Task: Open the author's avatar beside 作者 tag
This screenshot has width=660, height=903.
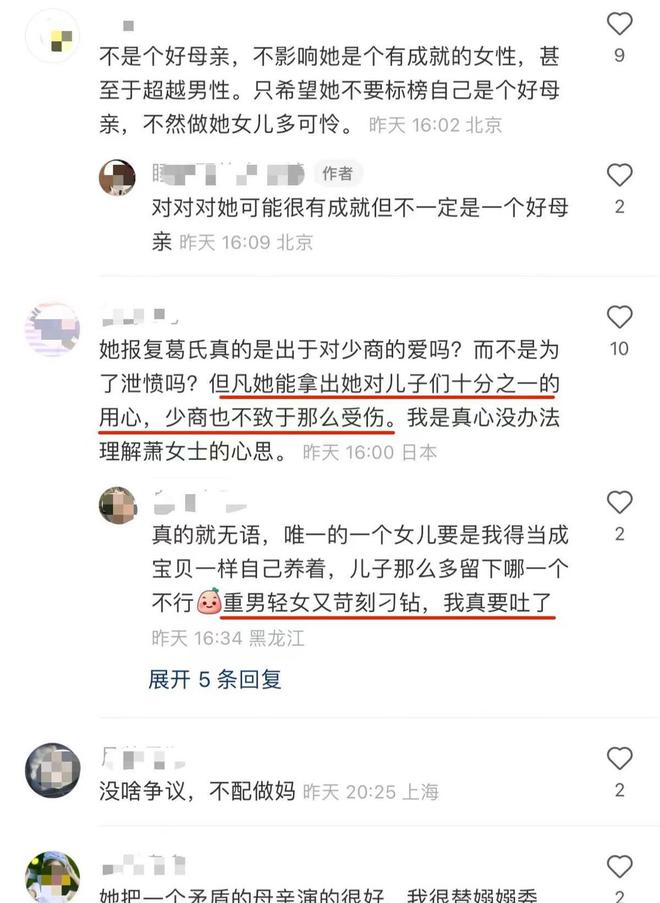Action: click(x=117, y=177)
